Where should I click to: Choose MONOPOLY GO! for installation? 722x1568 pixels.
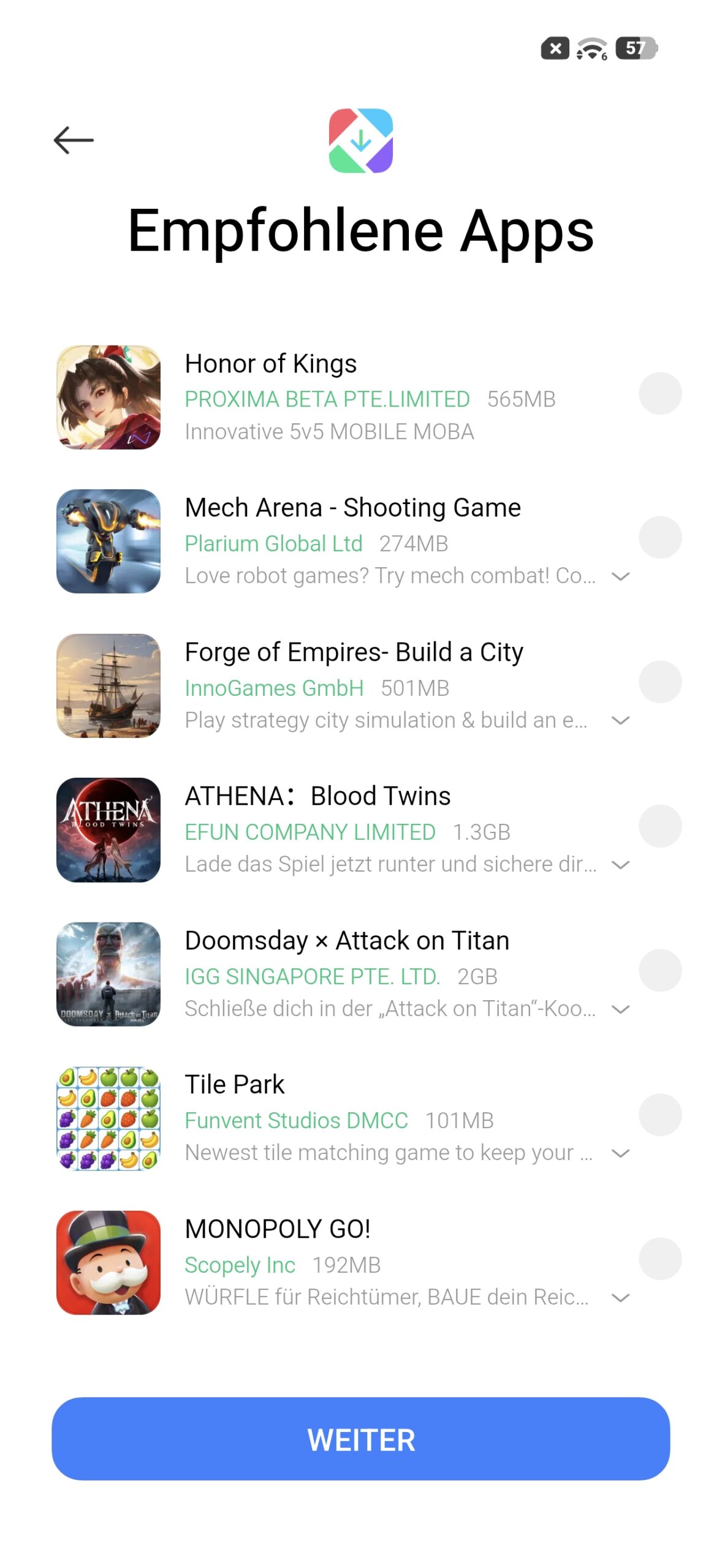coord(659,1259)
